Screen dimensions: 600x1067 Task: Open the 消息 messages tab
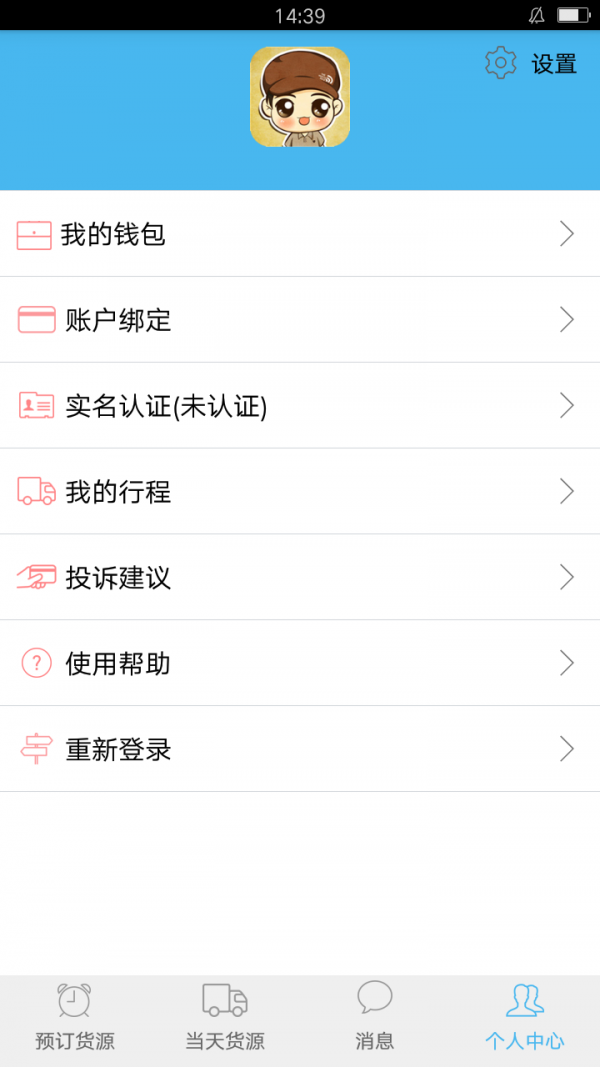375,1017
